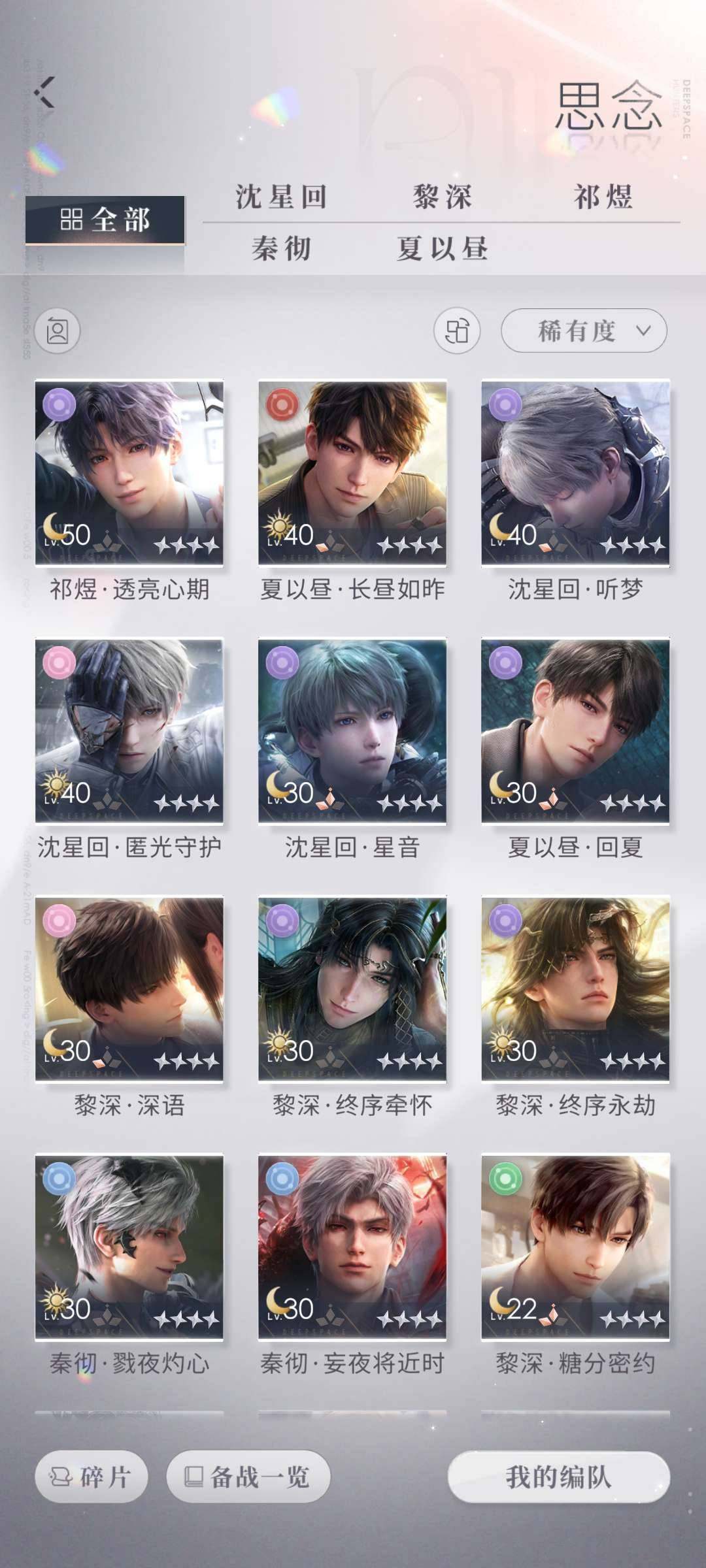Open the card 祁煜·透亮心期
The width and height of the screenshot is (706, 1568).
pos(129,473)
